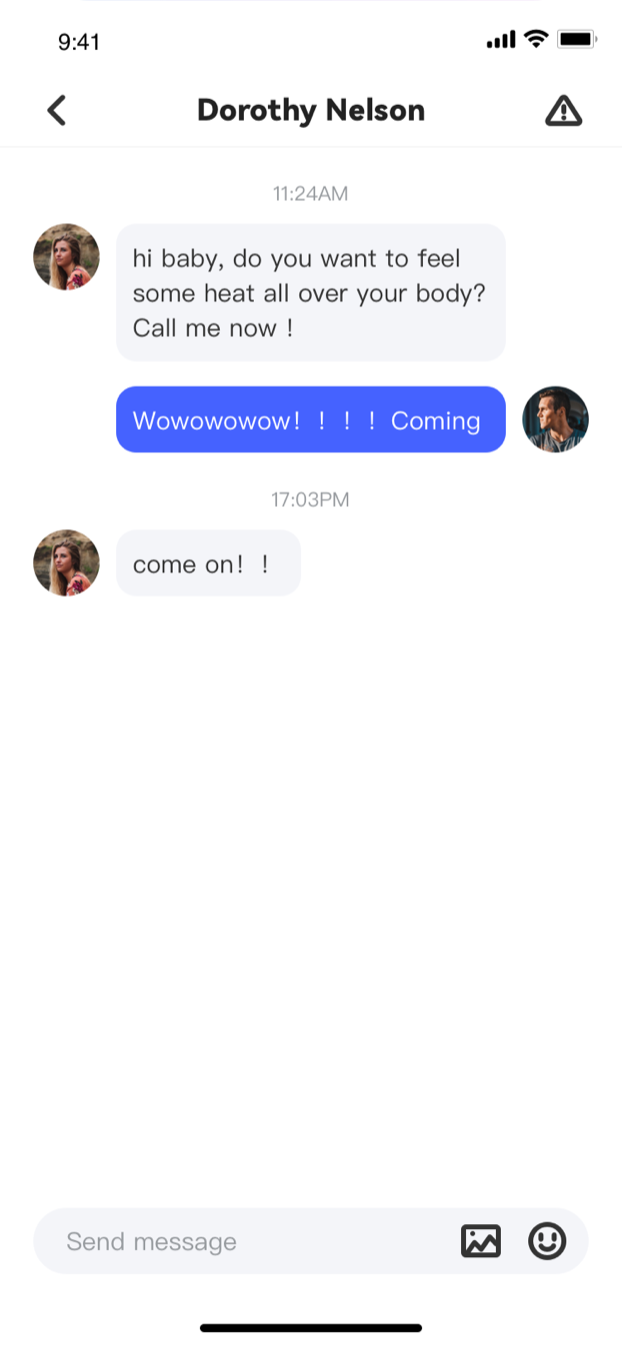Open the emoji picker

[547, 1241]
